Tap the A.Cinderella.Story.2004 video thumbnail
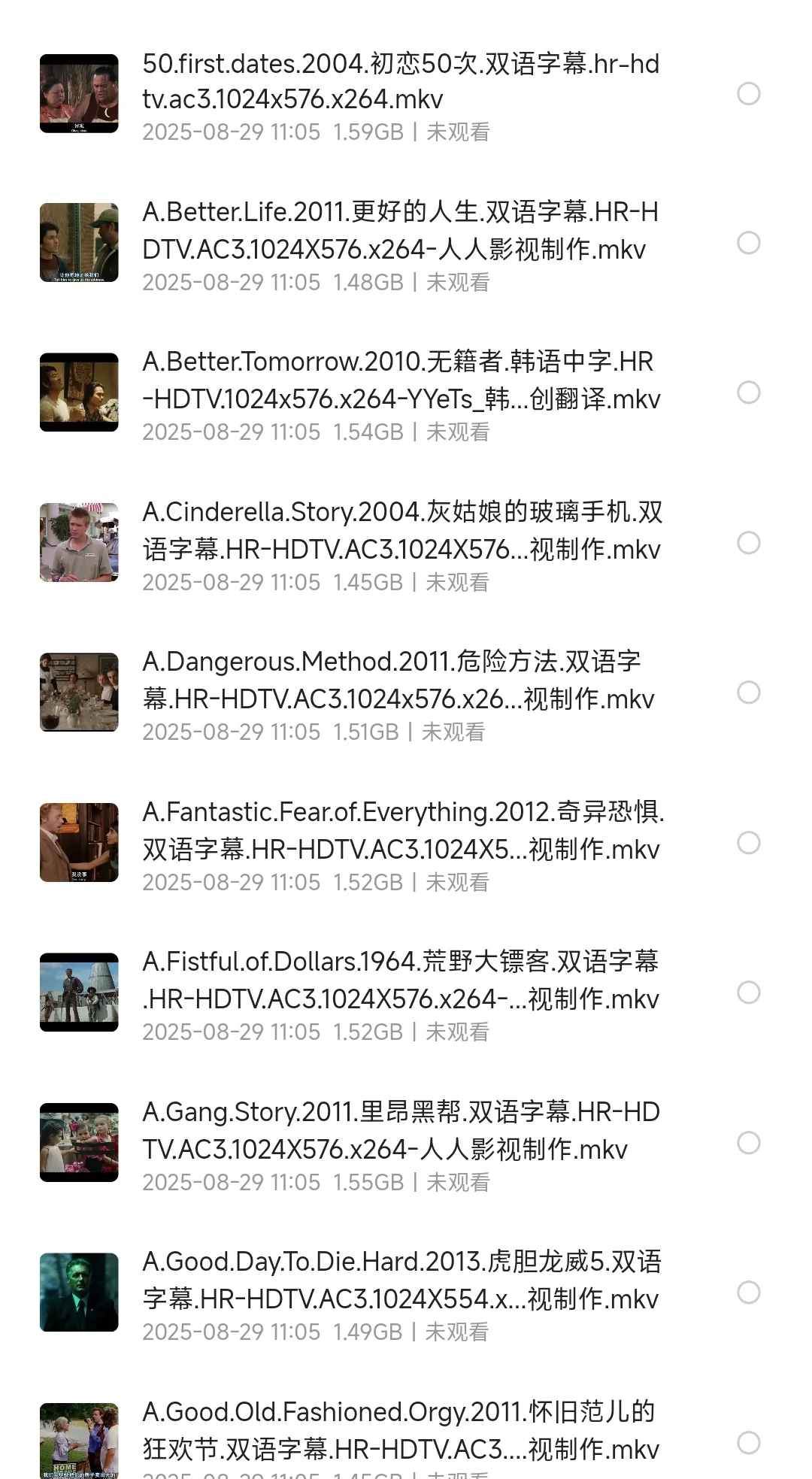This screenshot has height=1479, width=812. (79, 543)
